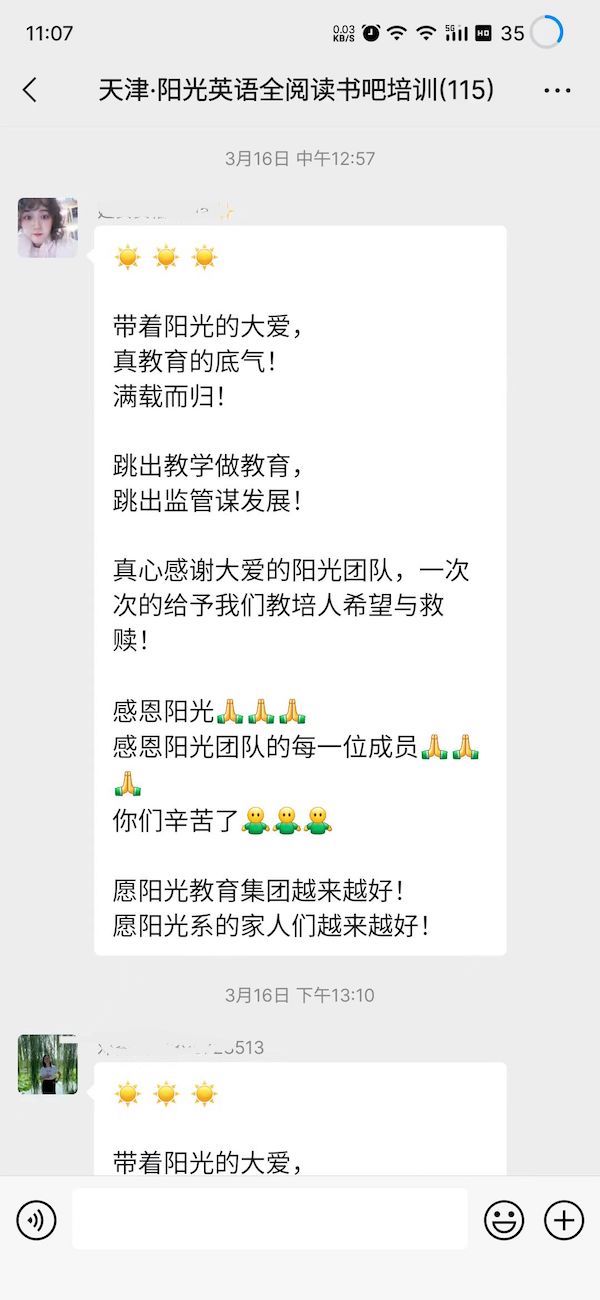
Task: Open avatar of 12:57 message sender
Action: tap(47, 228)
